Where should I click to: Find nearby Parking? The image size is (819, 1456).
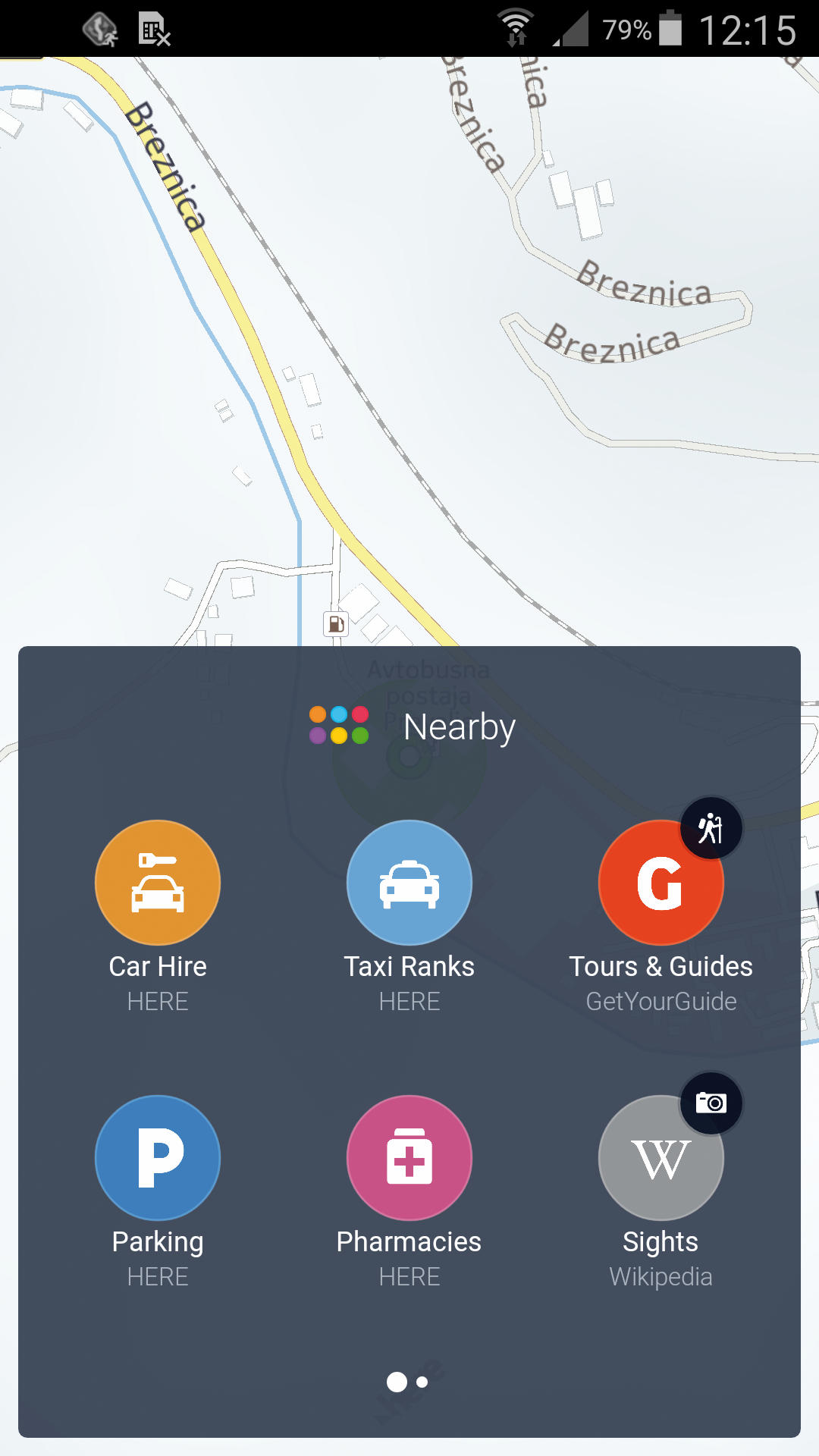click(x=158, y=1158)
